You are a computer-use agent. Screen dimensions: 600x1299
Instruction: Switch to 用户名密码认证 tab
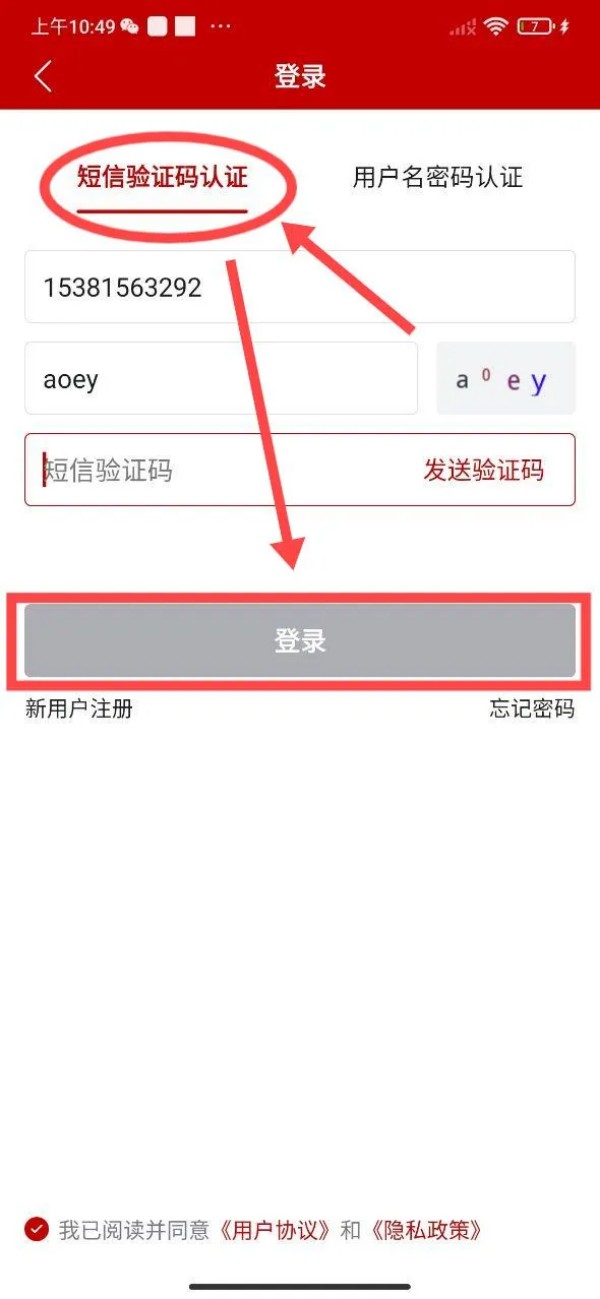[x=437, y=178]
